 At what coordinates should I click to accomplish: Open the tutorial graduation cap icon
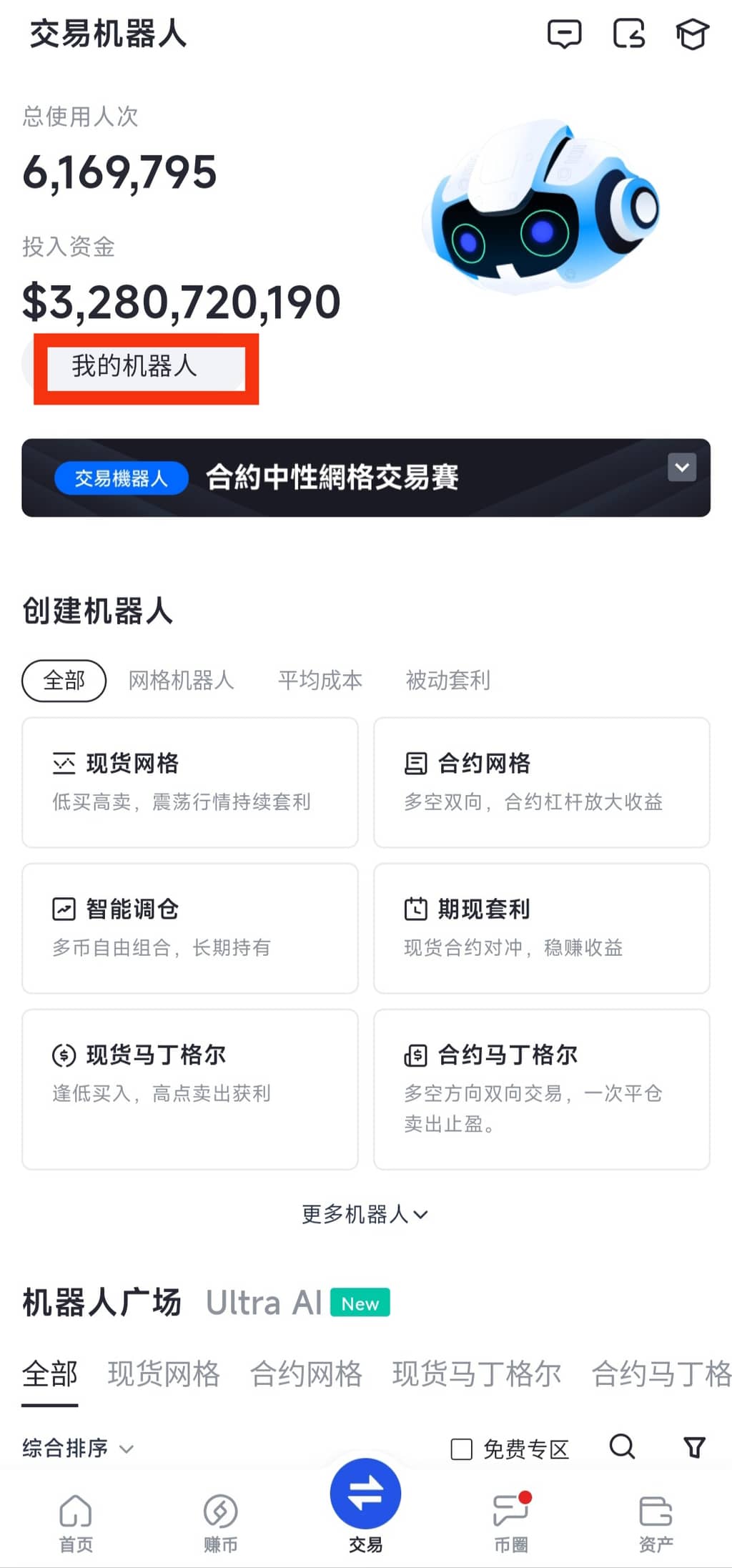point(692,34)
